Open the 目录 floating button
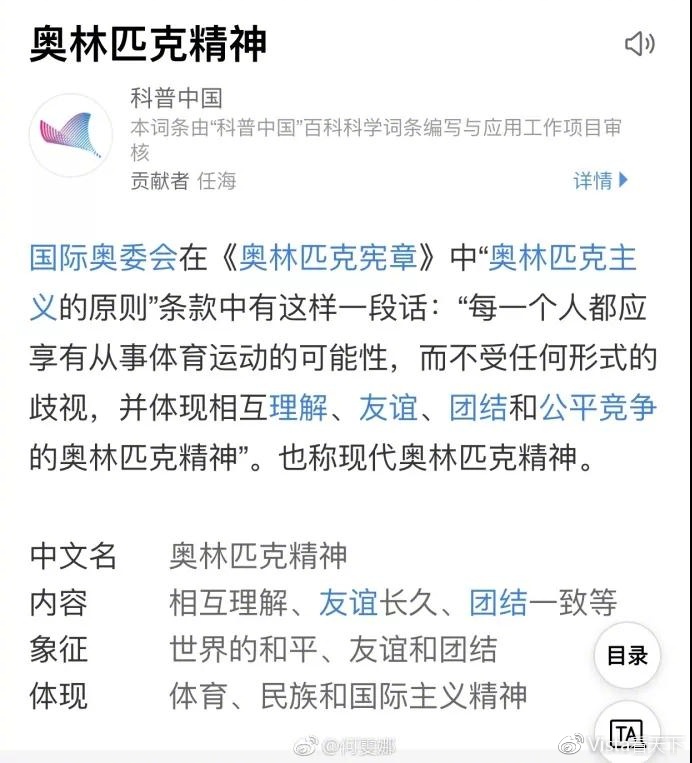The image size is (692, 763). 627,656
